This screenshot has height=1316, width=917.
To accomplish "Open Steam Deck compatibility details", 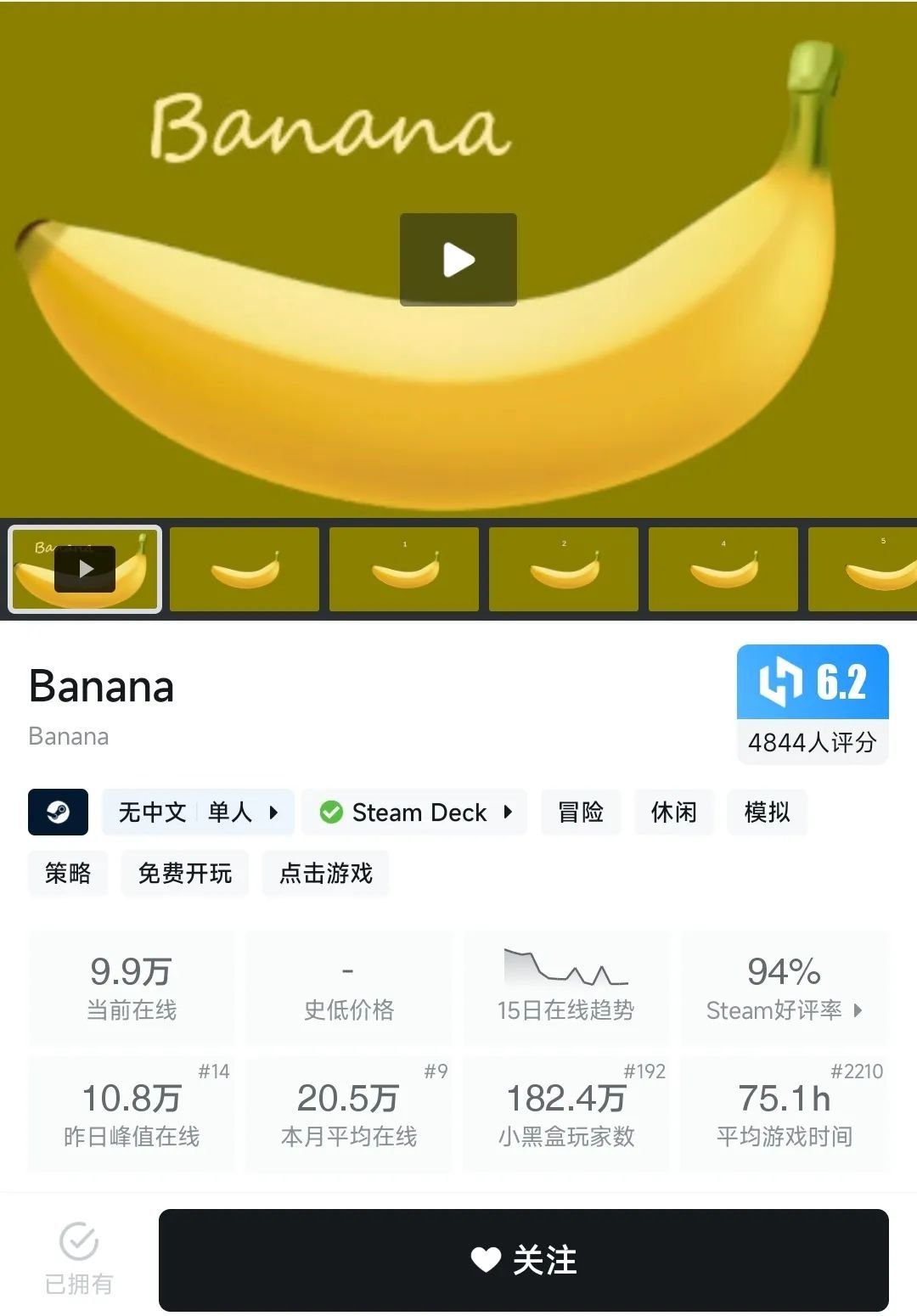I will click(414, 813).
